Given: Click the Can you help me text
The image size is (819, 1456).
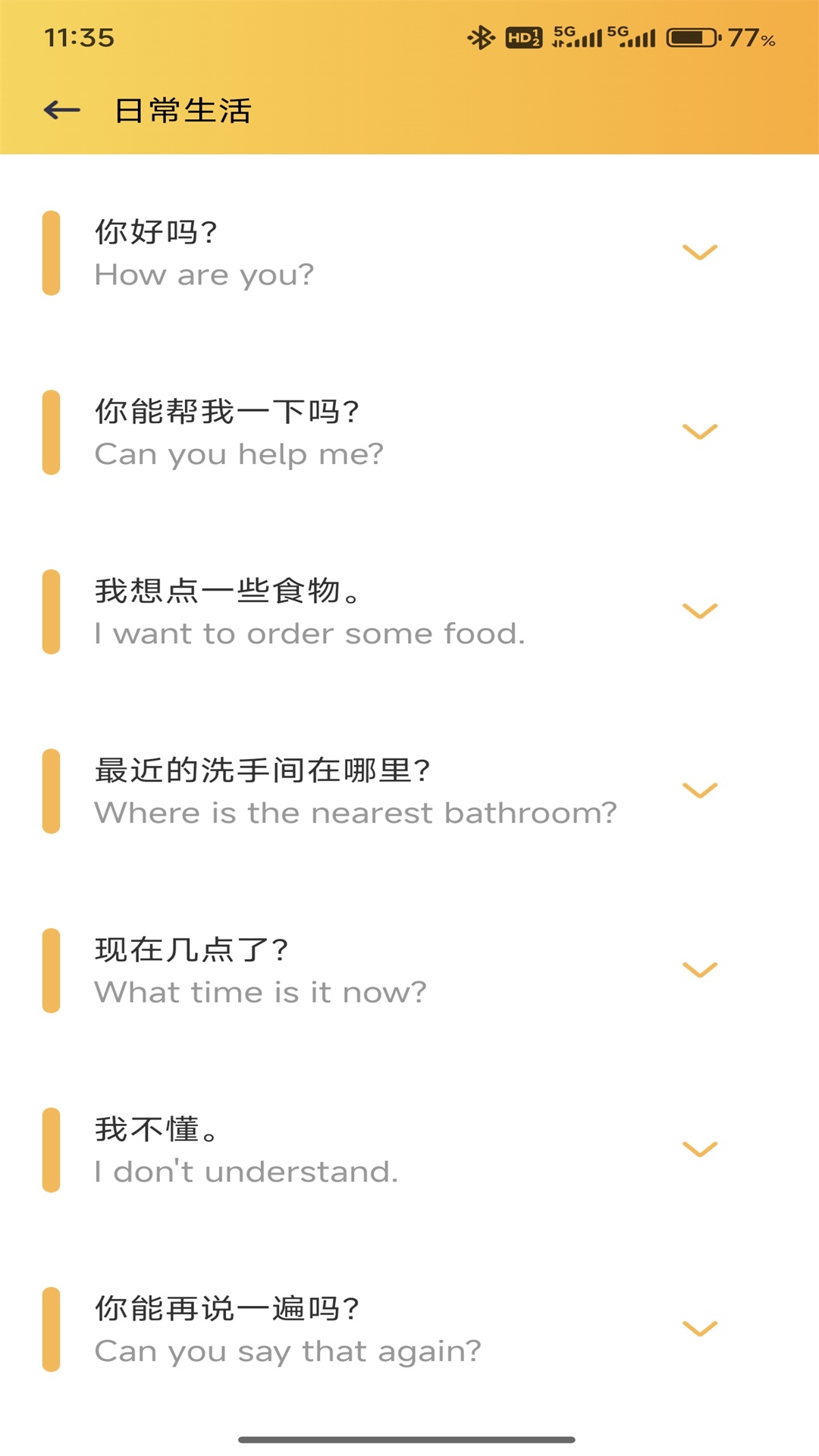Looking at the screenshot, I should click(x=239, y=453).
